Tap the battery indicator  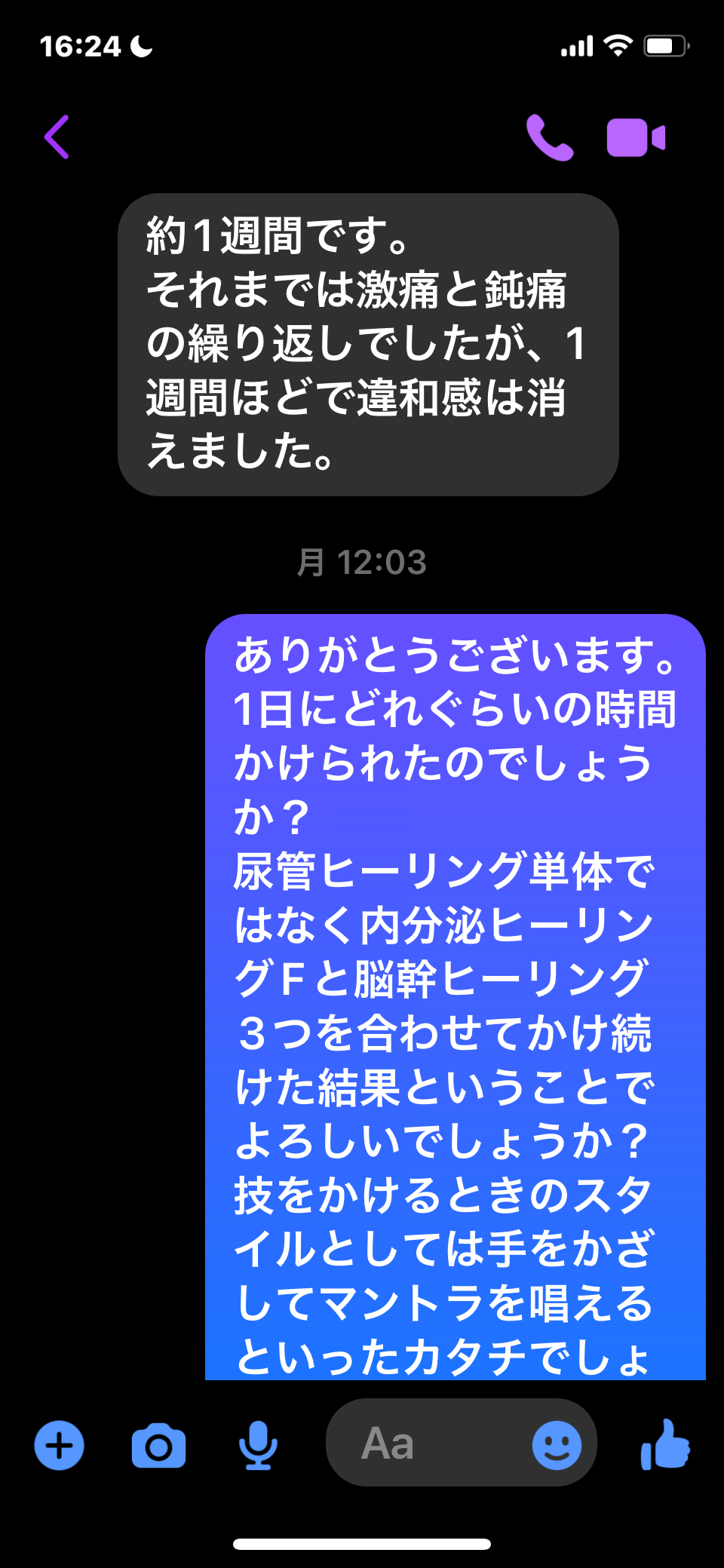pyautogui.click(x=667, y=45)
